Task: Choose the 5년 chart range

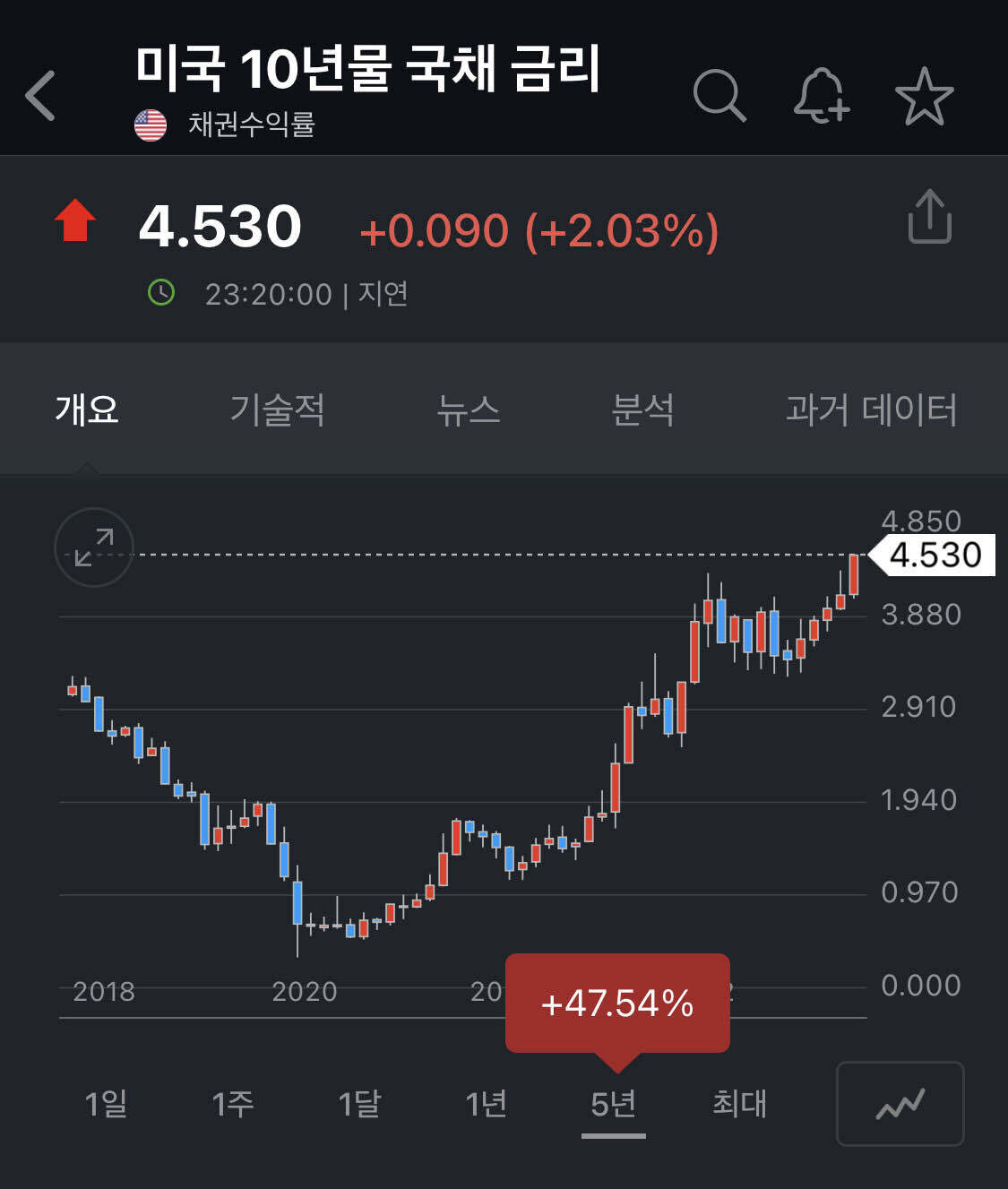Action: coord(614,1103)
